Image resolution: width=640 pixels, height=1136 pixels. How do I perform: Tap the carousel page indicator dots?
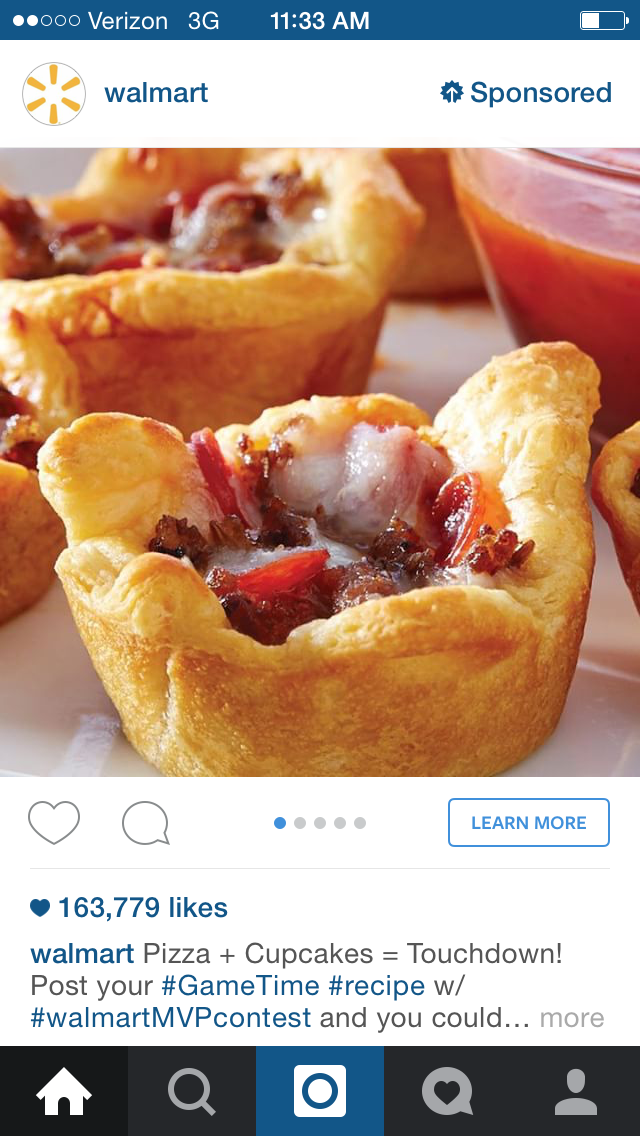click(x=320, y=823)
